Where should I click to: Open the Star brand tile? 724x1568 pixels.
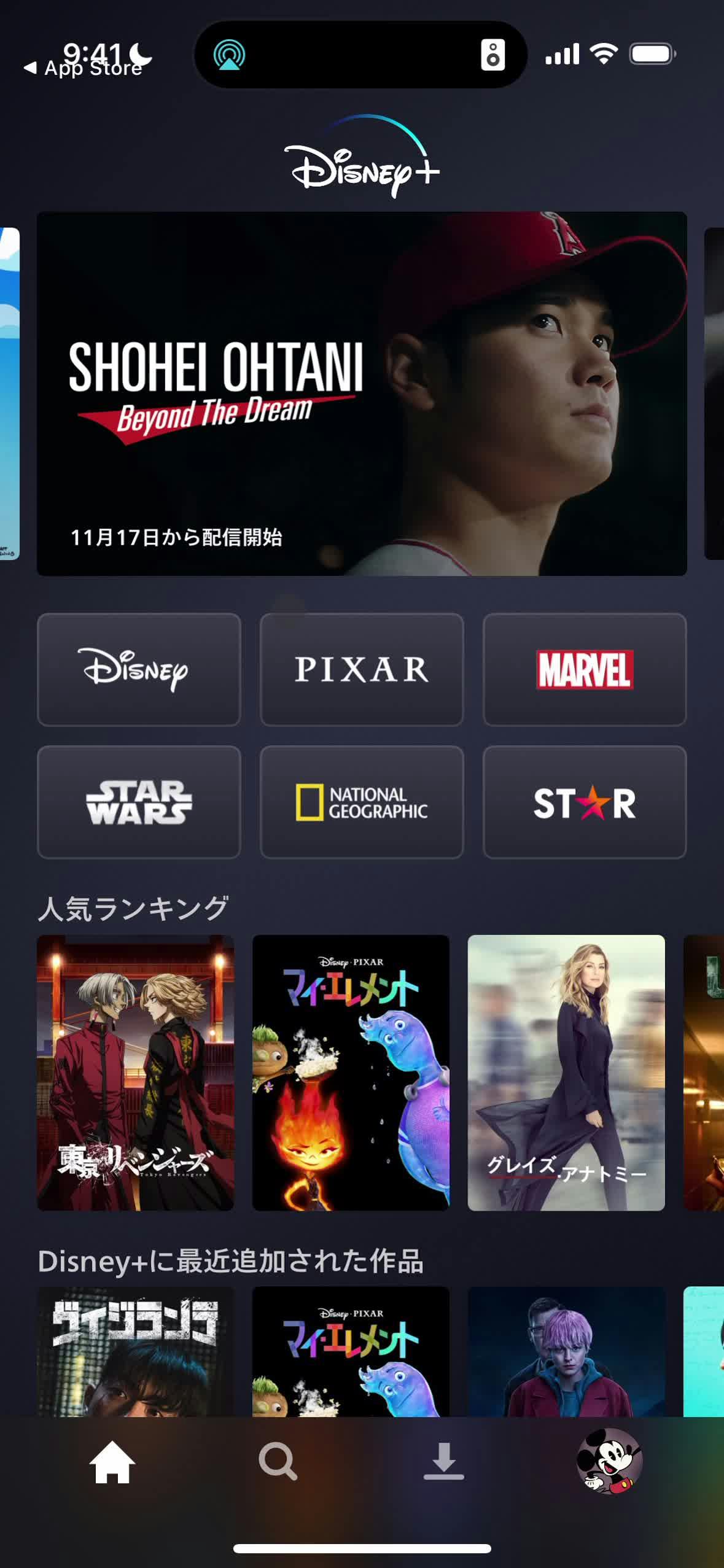585,802
